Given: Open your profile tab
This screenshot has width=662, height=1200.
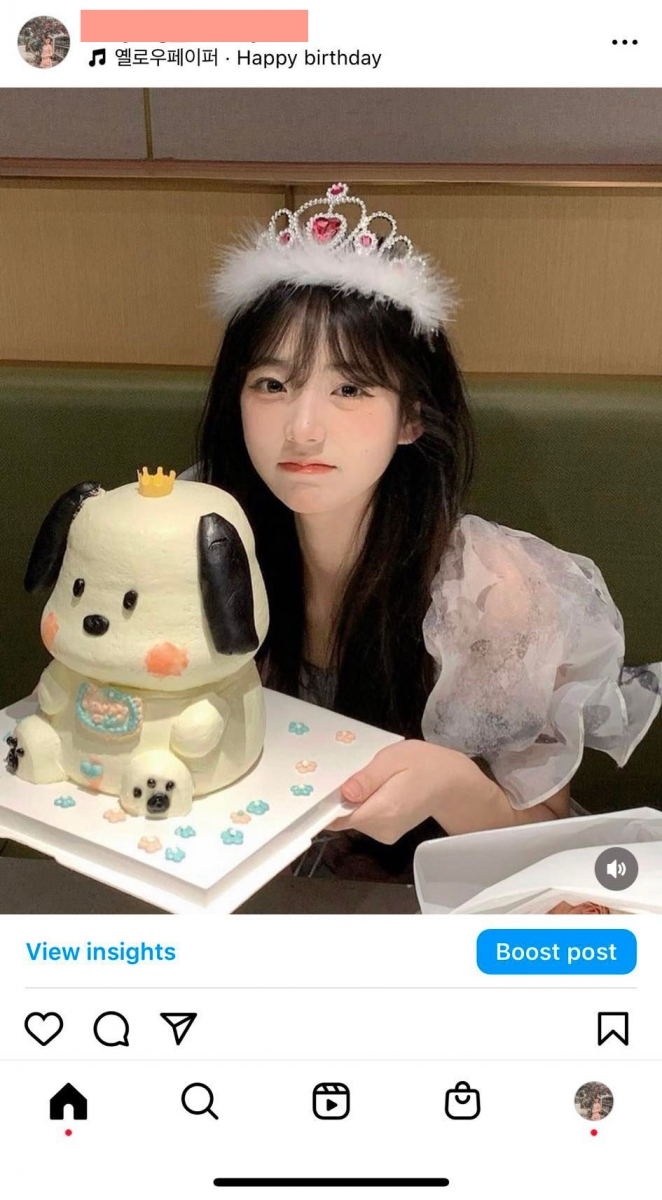Looking at the screenshot, I should (x=594, y=1102).
